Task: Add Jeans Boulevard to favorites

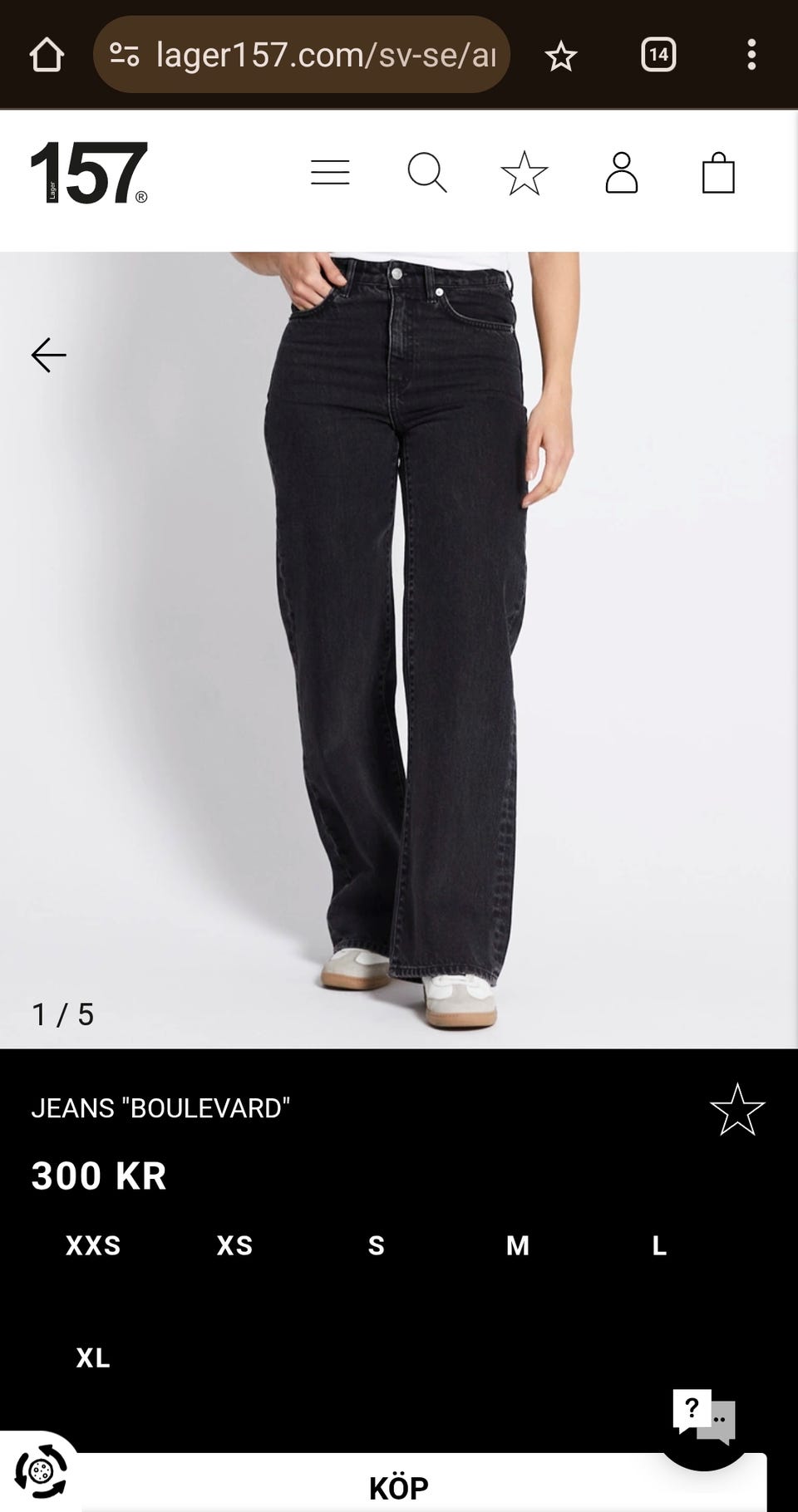Action: (737, 1109)
